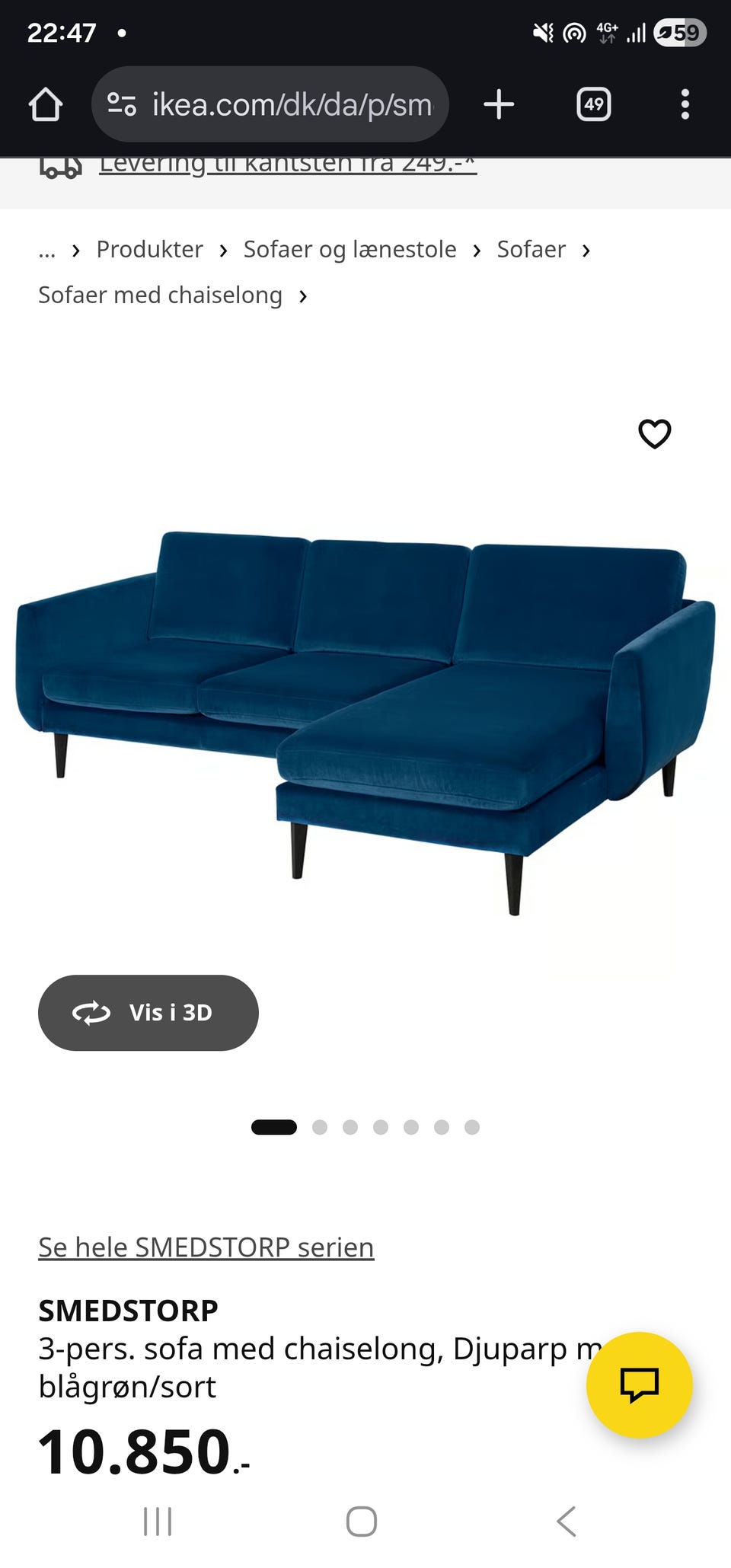Open the tab switcher showing 49 tabs
This screenshot has height=1568, width=731.
point(593,104)
